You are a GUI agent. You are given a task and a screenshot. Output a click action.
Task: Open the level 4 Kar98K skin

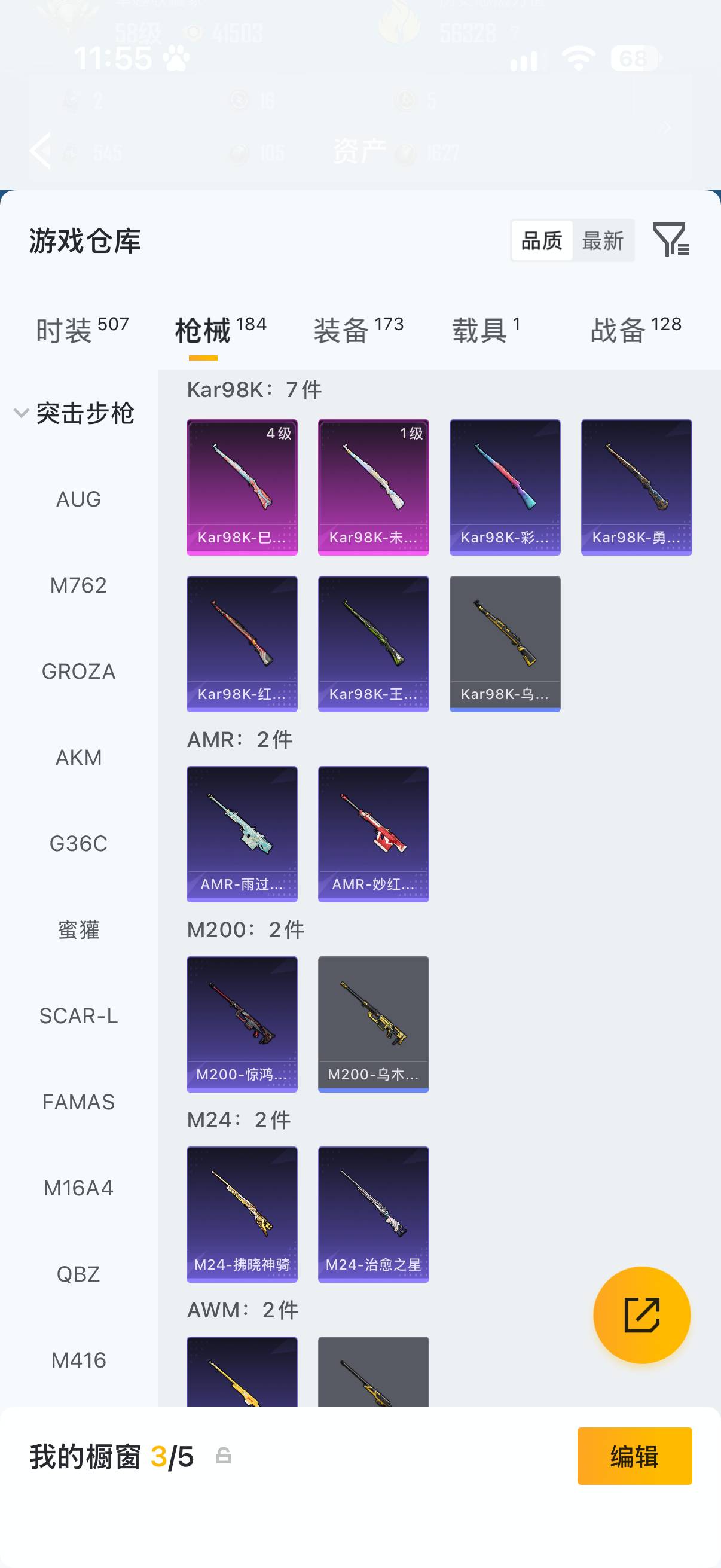[x=242, y=487]
